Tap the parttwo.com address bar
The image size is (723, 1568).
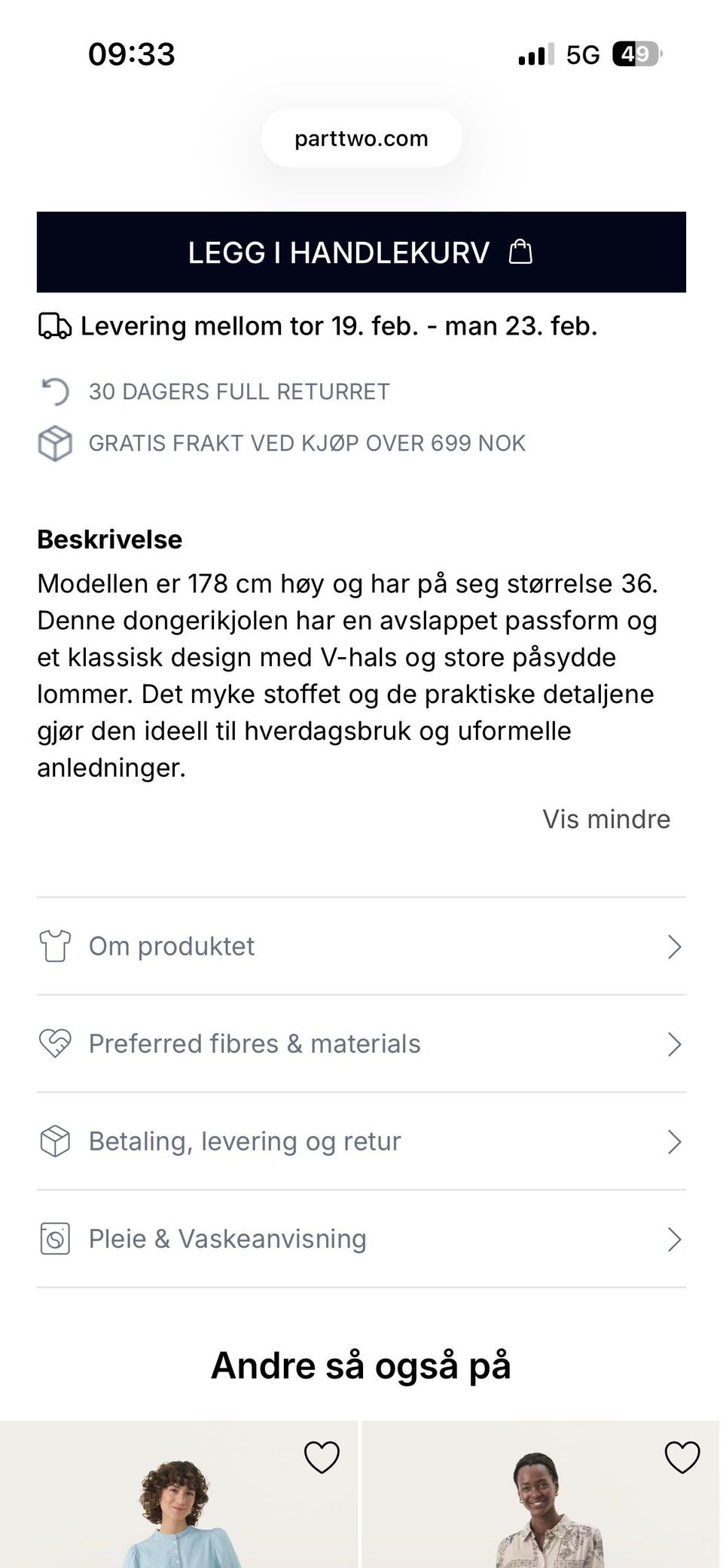pyautogui.click(x=361, y=138)
